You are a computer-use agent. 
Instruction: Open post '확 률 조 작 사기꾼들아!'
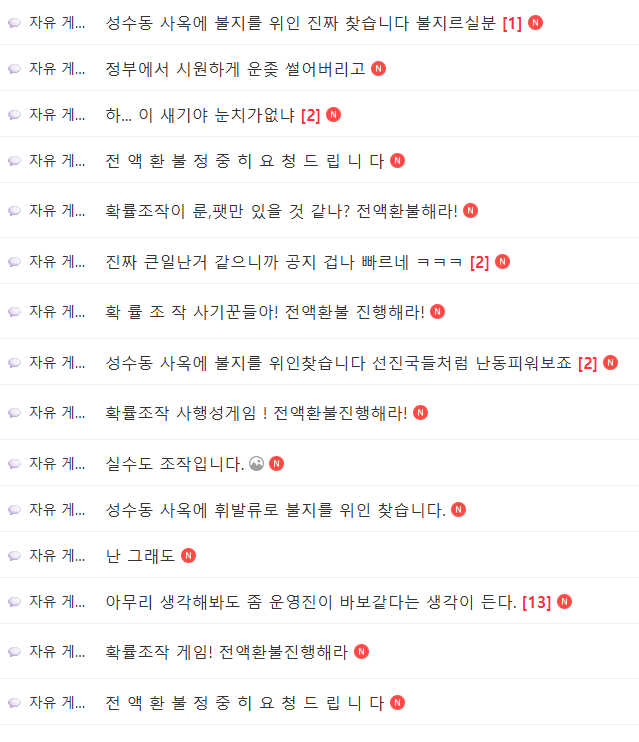(265, 312)
